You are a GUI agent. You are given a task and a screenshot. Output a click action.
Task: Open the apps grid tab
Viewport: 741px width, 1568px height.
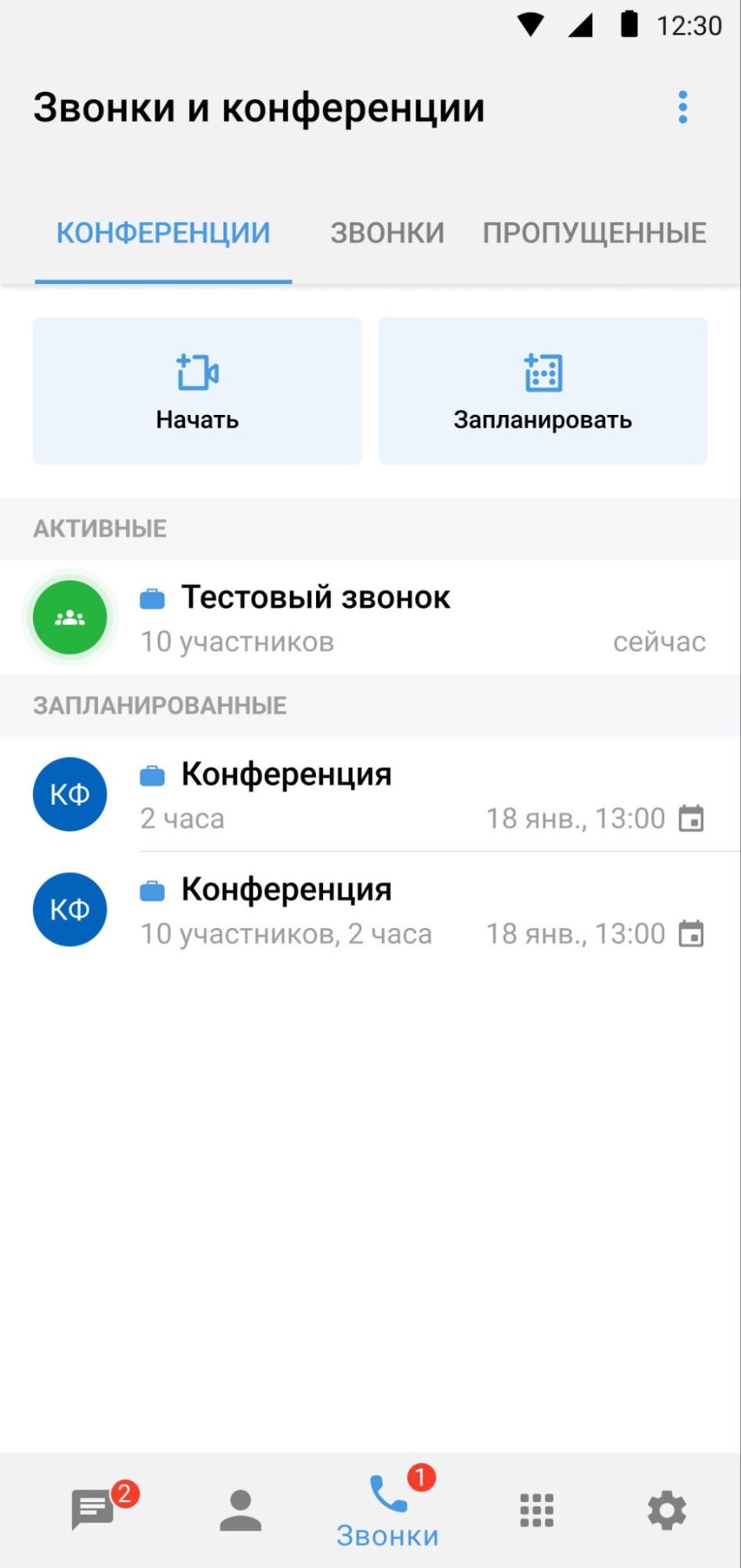pos(536,1509)
